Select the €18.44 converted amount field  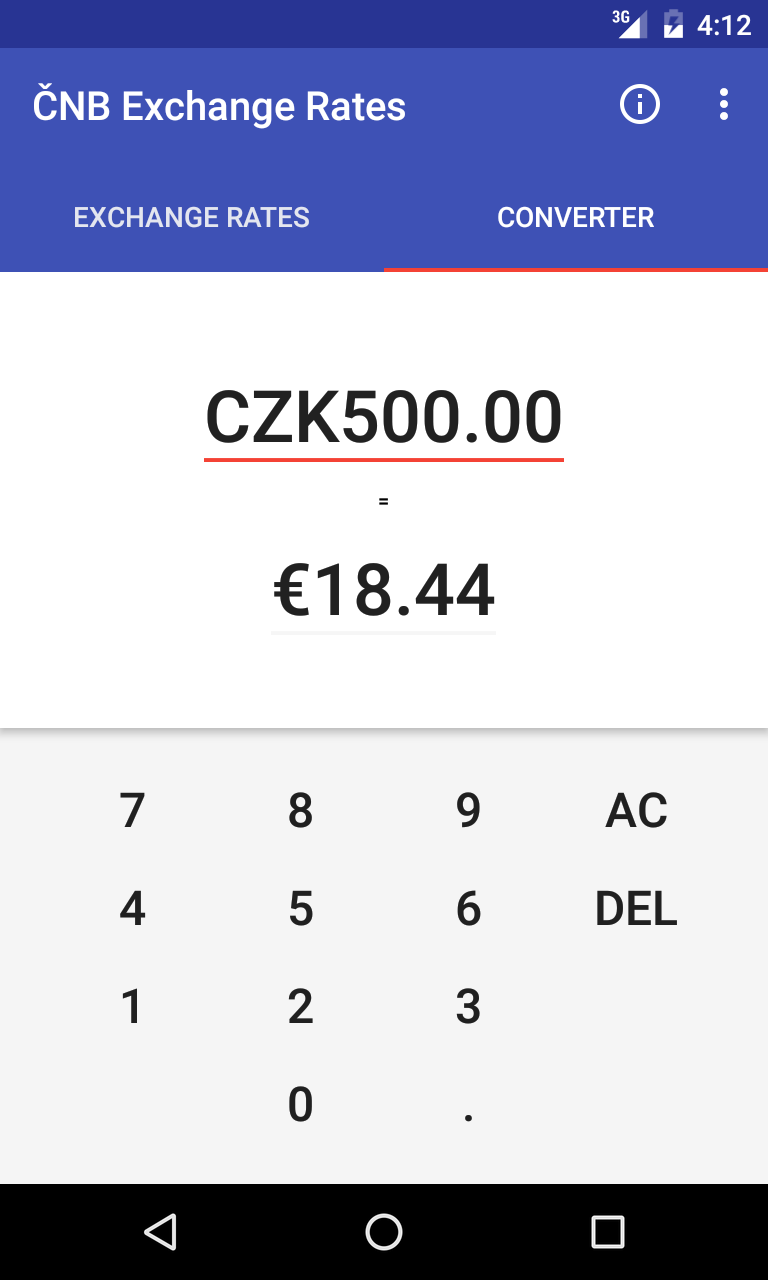(383, 590)
